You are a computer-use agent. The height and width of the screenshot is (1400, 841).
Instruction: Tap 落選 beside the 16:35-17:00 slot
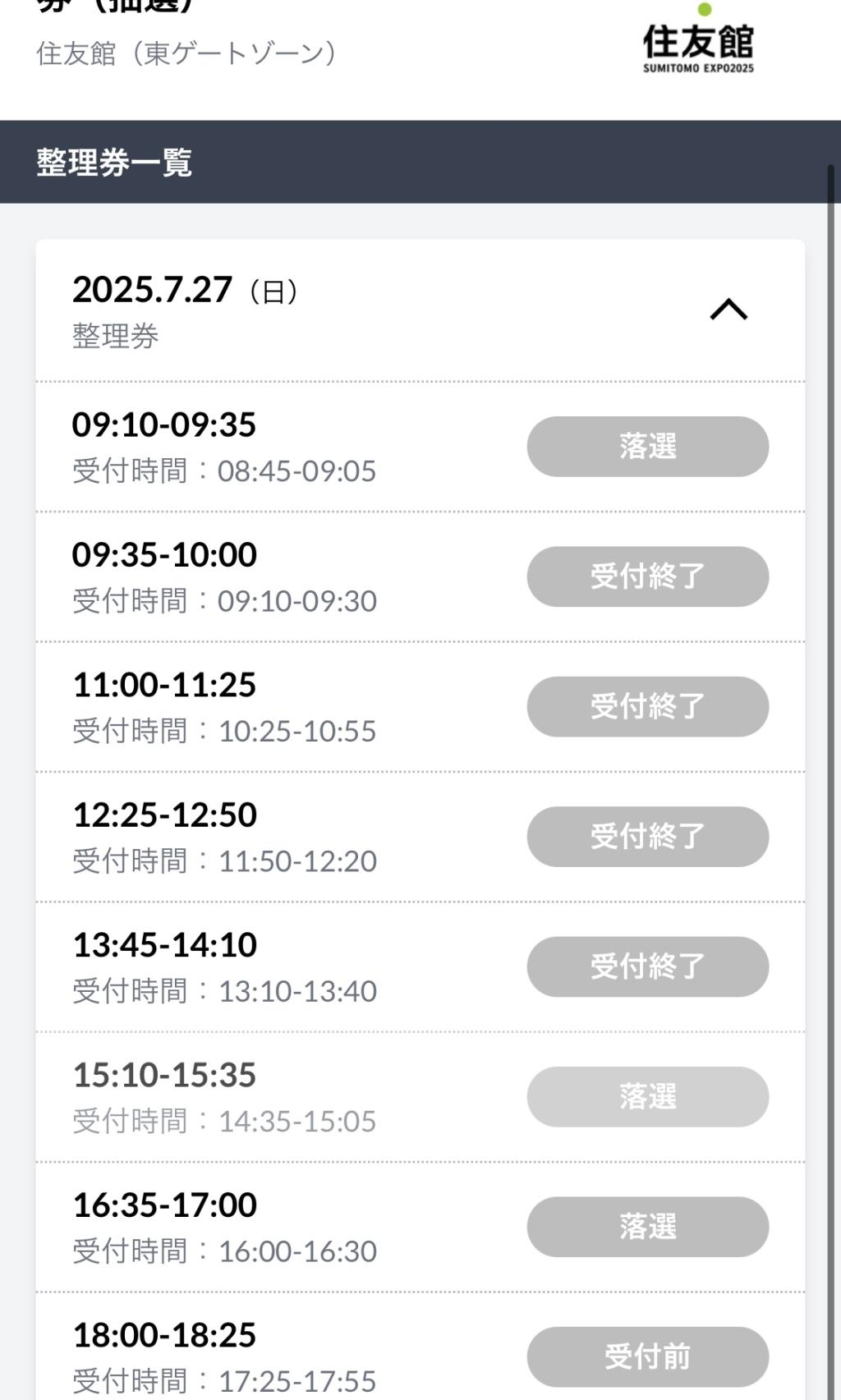(647, 1227)
